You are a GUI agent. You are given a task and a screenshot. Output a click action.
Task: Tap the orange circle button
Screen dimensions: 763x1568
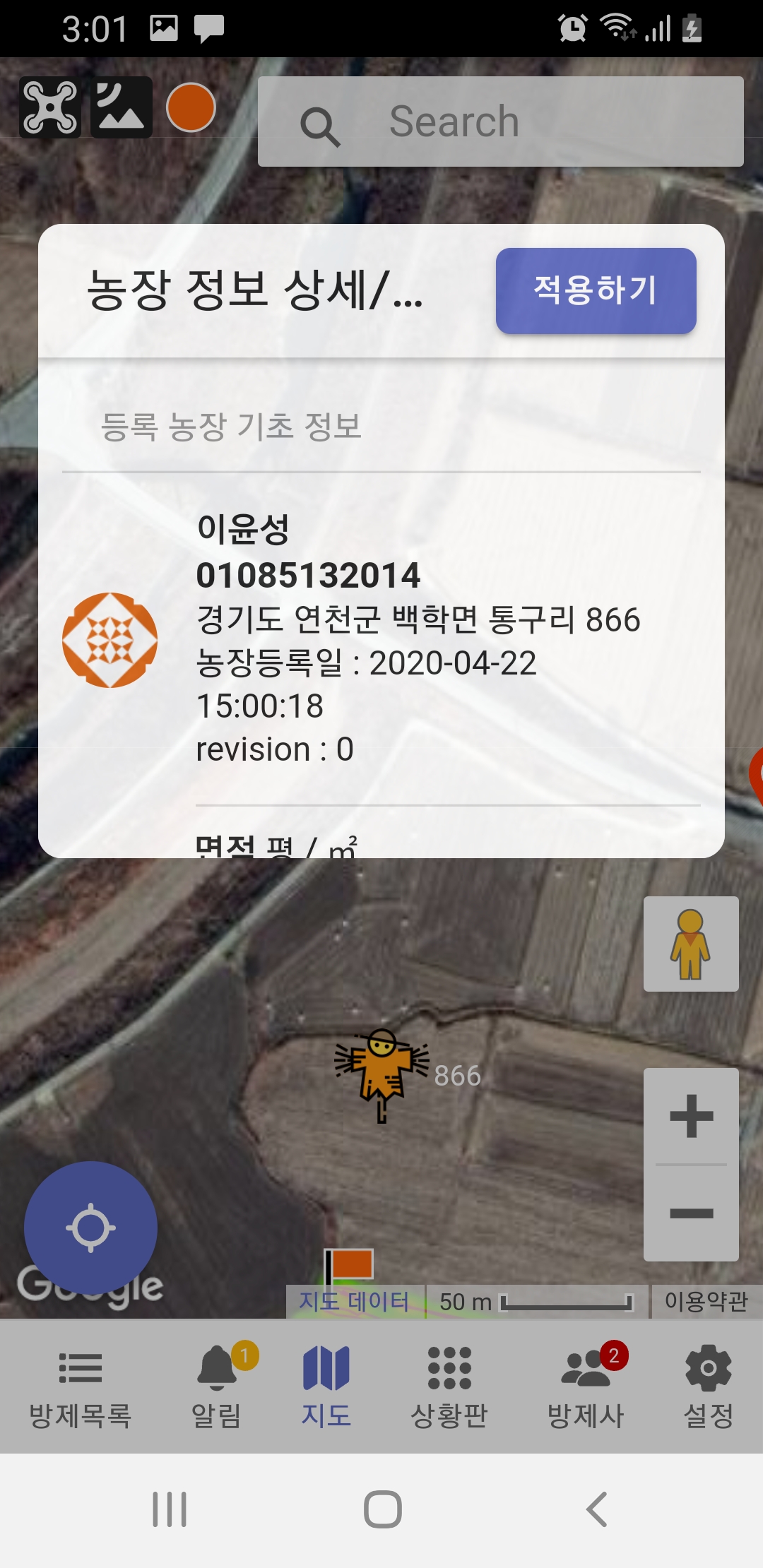point(191,107)
